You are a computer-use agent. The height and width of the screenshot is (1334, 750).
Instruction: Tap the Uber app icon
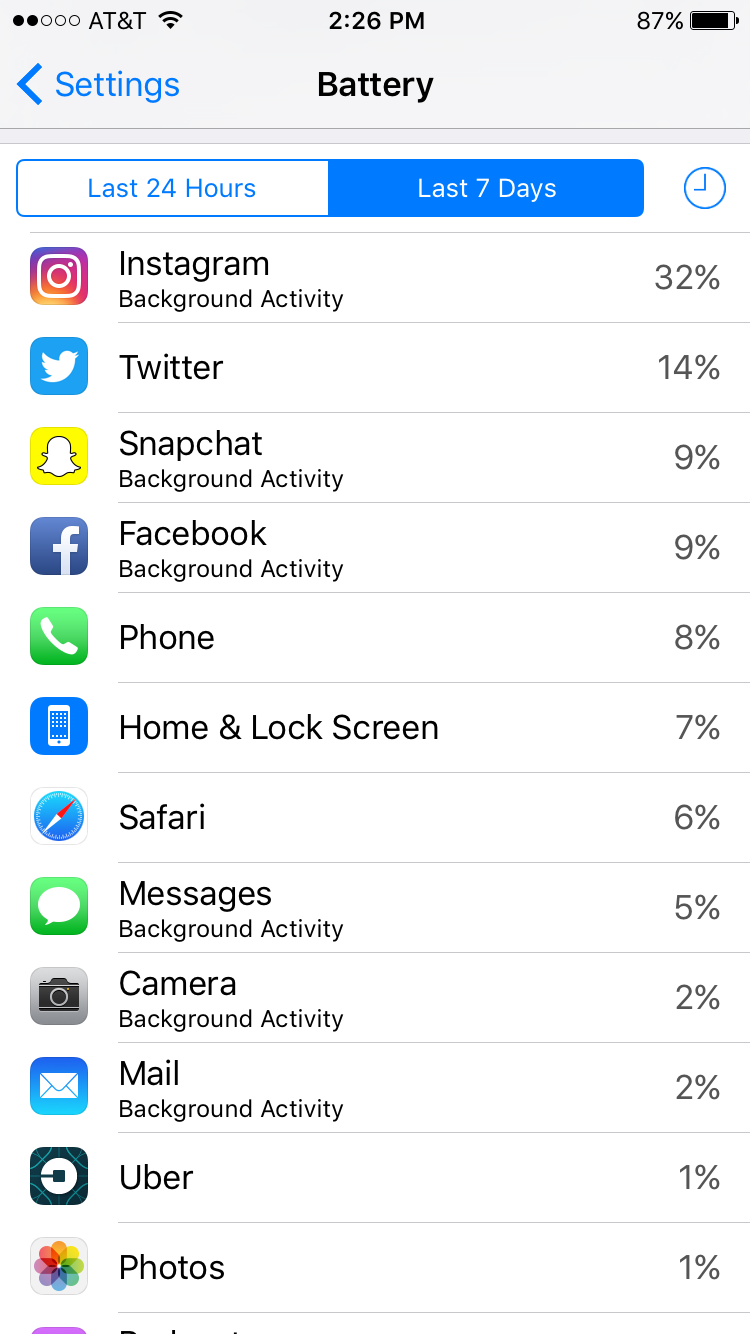coord(58,1177)
